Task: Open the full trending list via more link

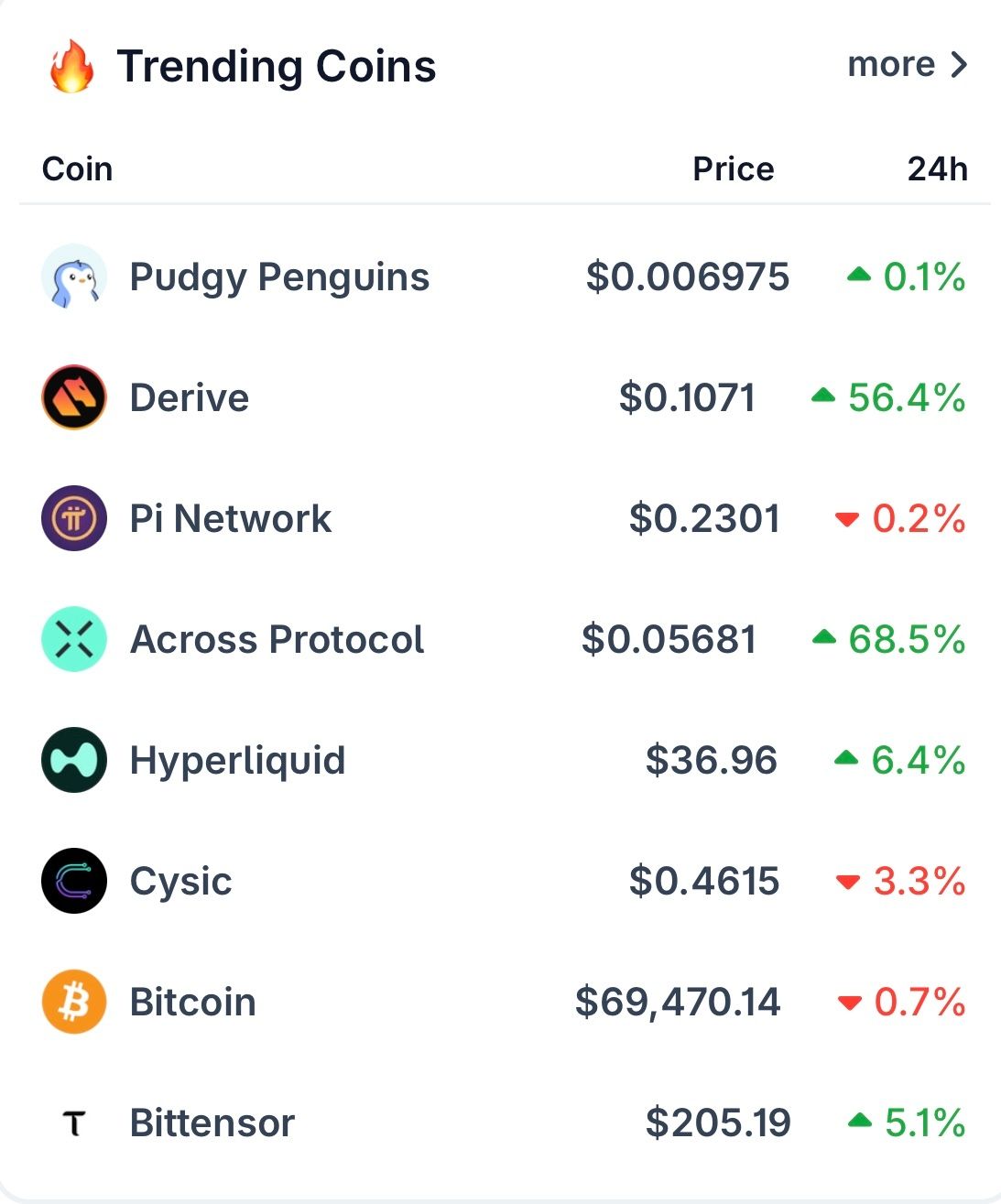Action: coord(893,64)
